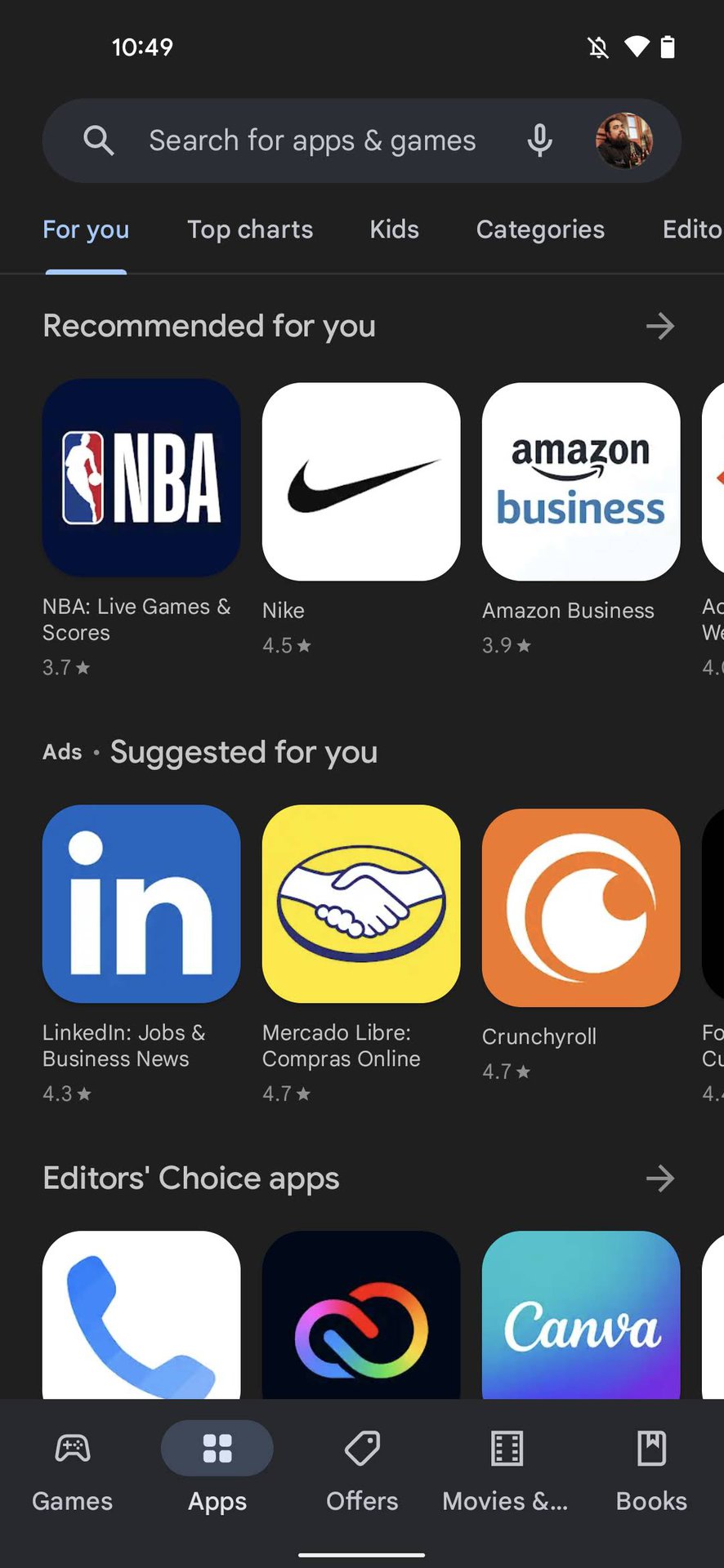
Task: Open the LinkedIn: Jobs & Business News app
Action: 141,904
